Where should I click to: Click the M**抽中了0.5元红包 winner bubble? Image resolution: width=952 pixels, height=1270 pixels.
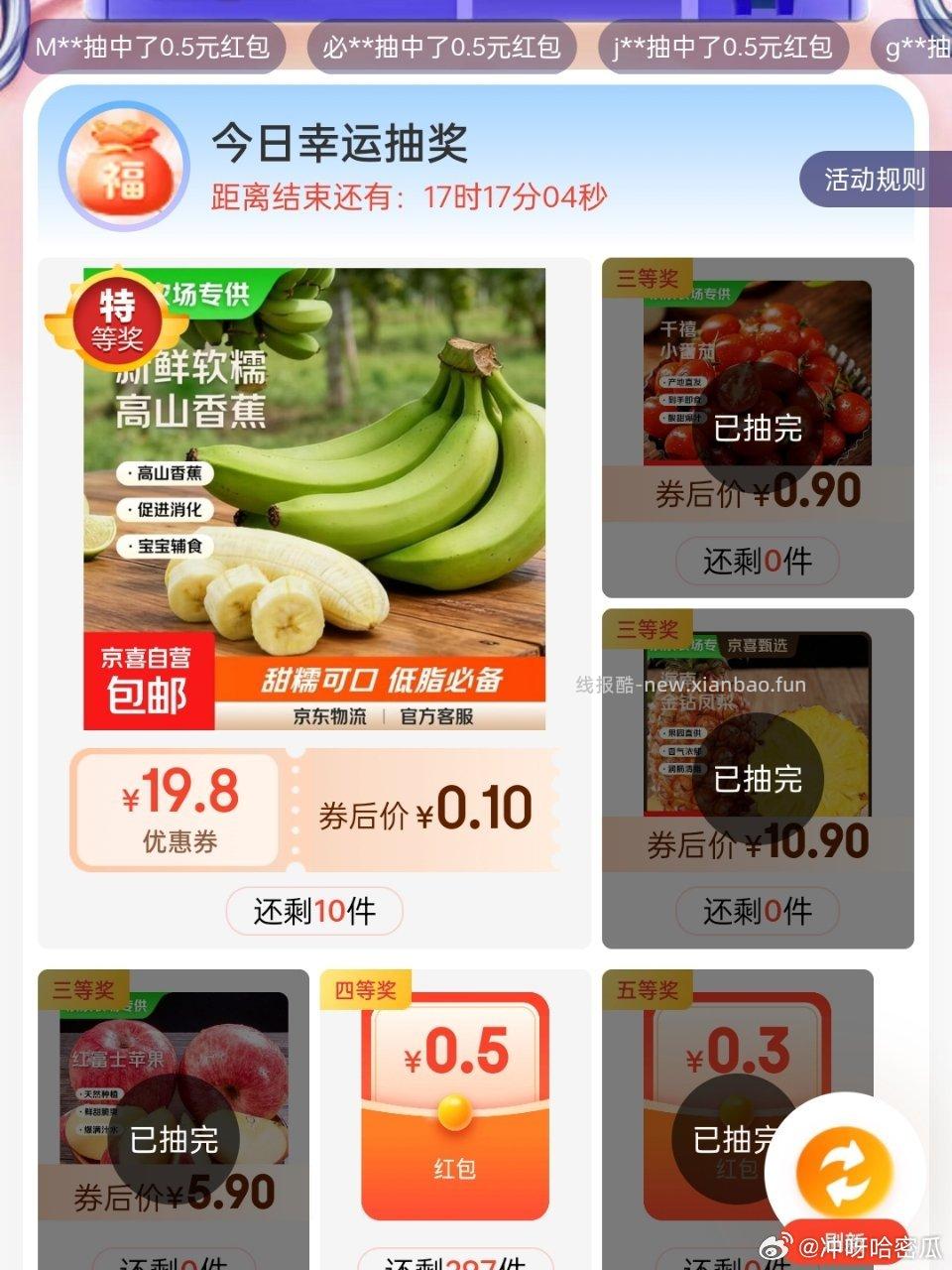coord(151,46)
